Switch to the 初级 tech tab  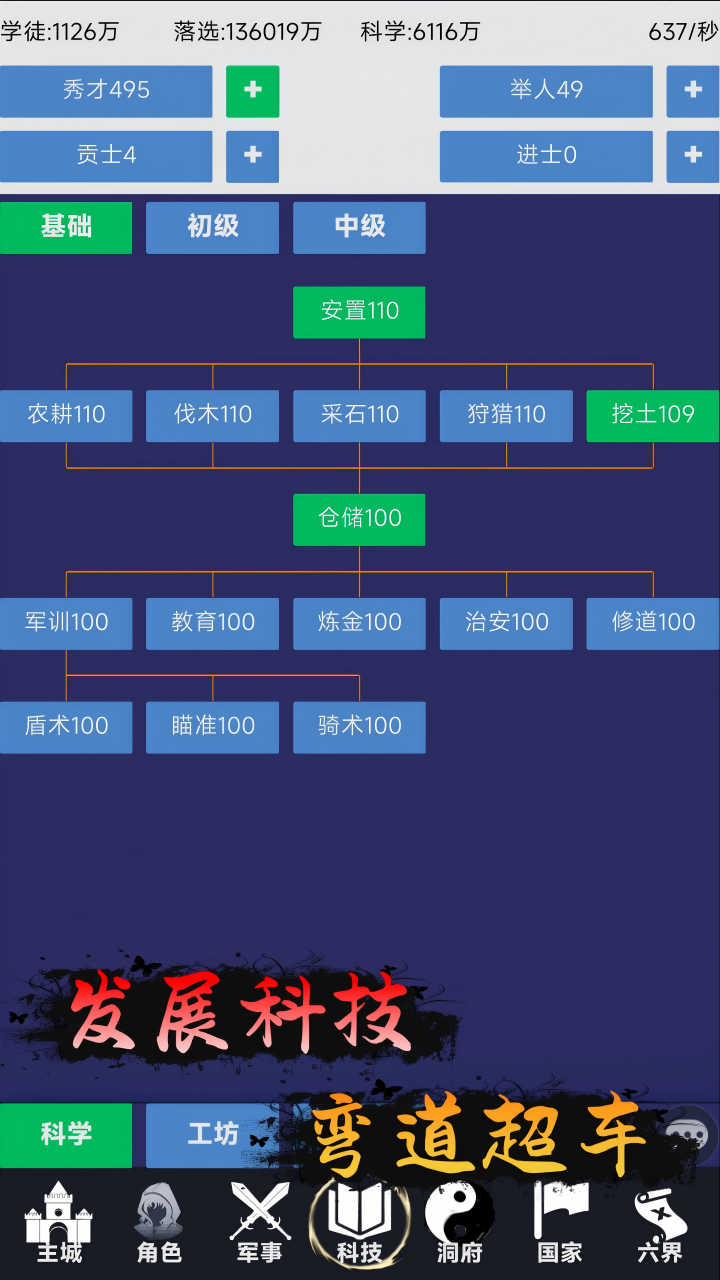pyautogui.click(x=212, y=227)
